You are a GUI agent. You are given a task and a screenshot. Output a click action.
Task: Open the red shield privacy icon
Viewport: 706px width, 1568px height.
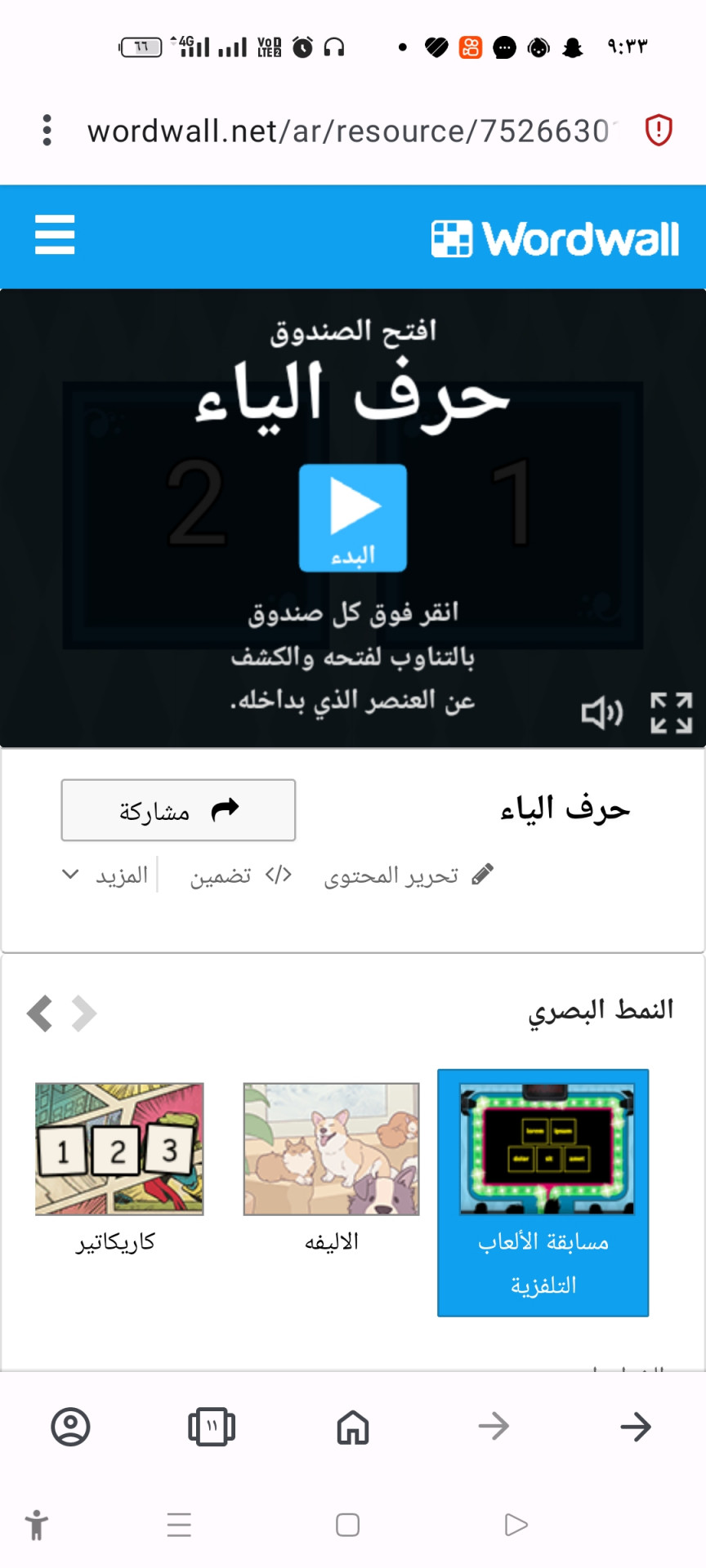coord(659,131)
